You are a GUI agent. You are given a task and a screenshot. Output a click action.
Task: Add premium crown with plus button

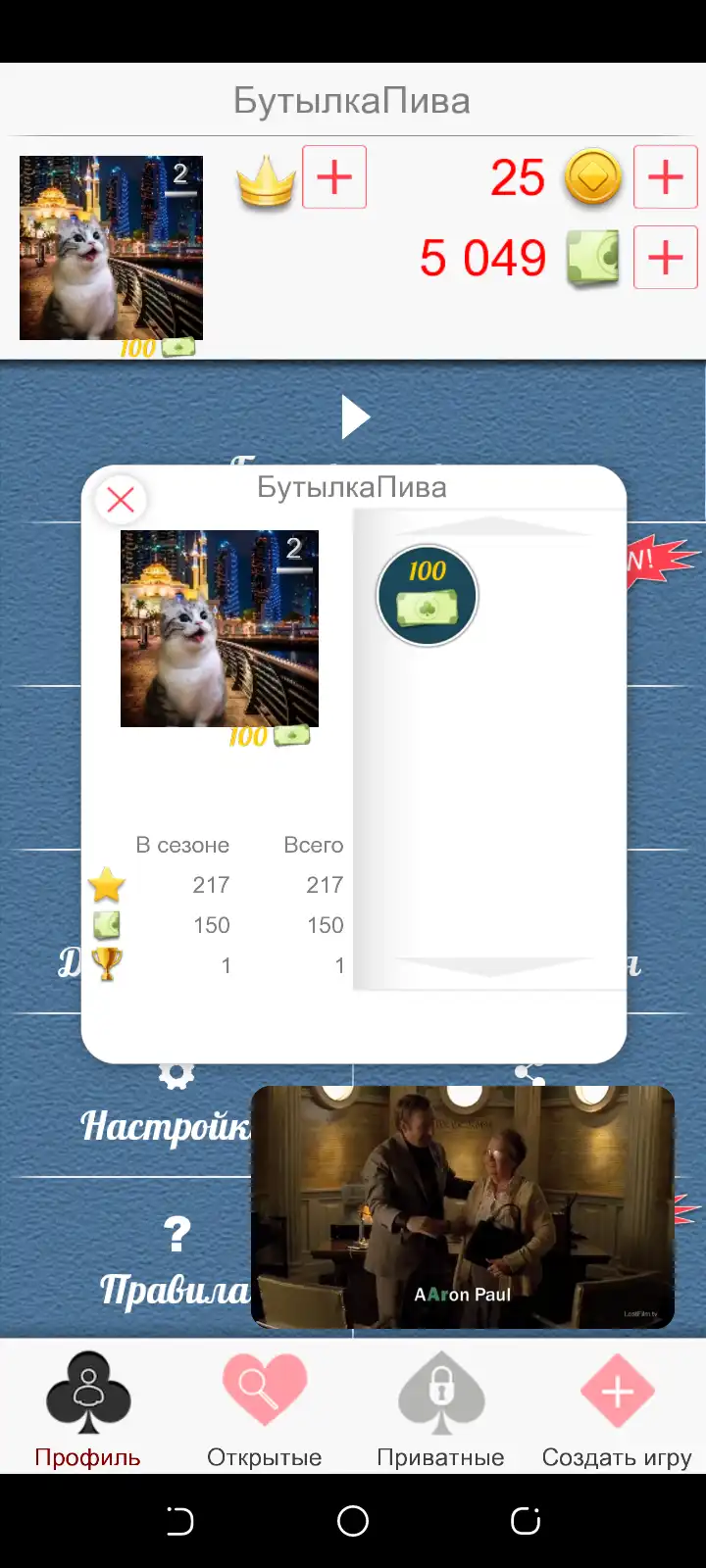(334, 177)
